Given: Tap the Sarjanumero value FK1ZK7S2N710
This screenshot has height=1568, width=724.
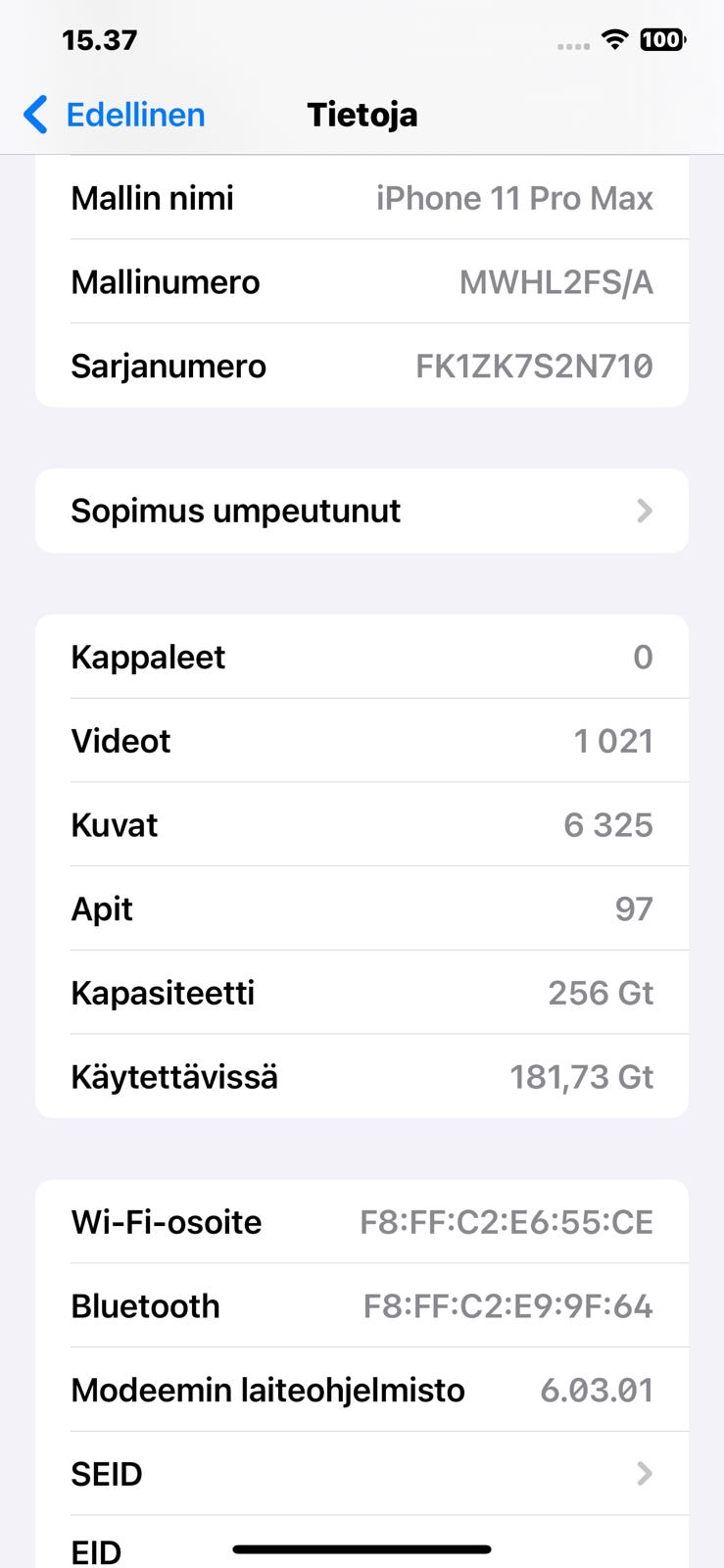Looking at the screenshot, I should tap(532, 366).
